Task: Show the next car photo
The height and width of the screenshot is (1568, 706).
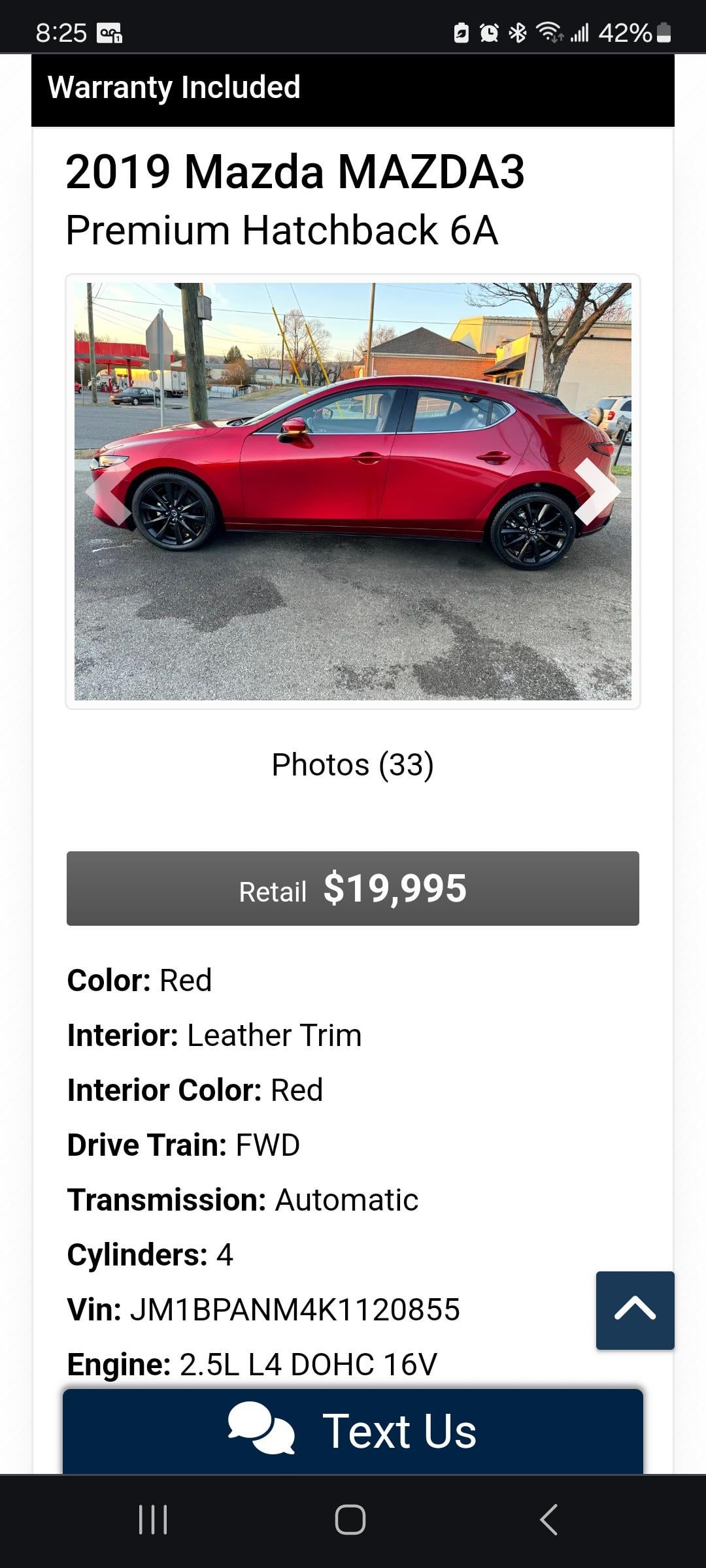Action: coord(596,491)
